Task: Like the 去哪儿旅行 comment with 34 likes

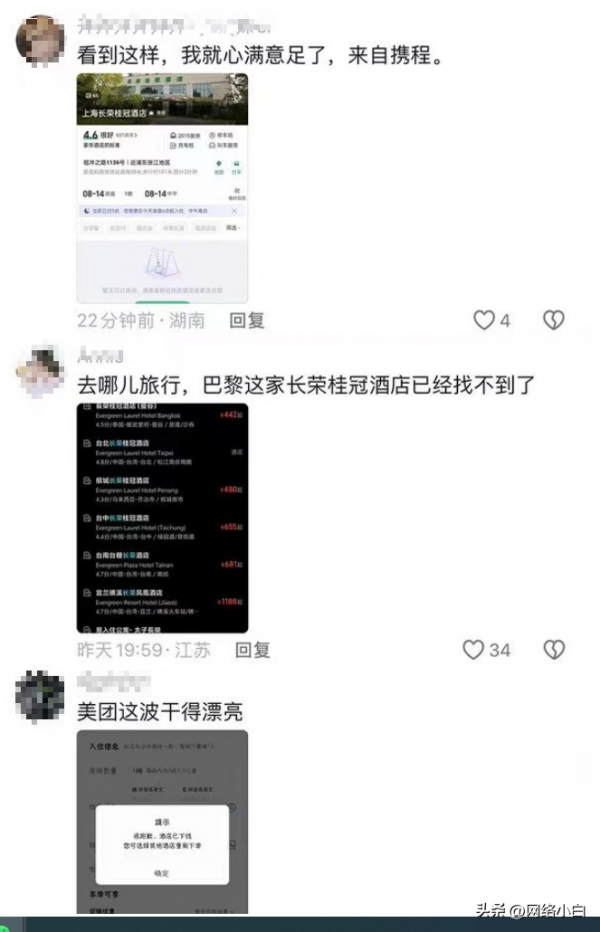Action: pos(474,650)
